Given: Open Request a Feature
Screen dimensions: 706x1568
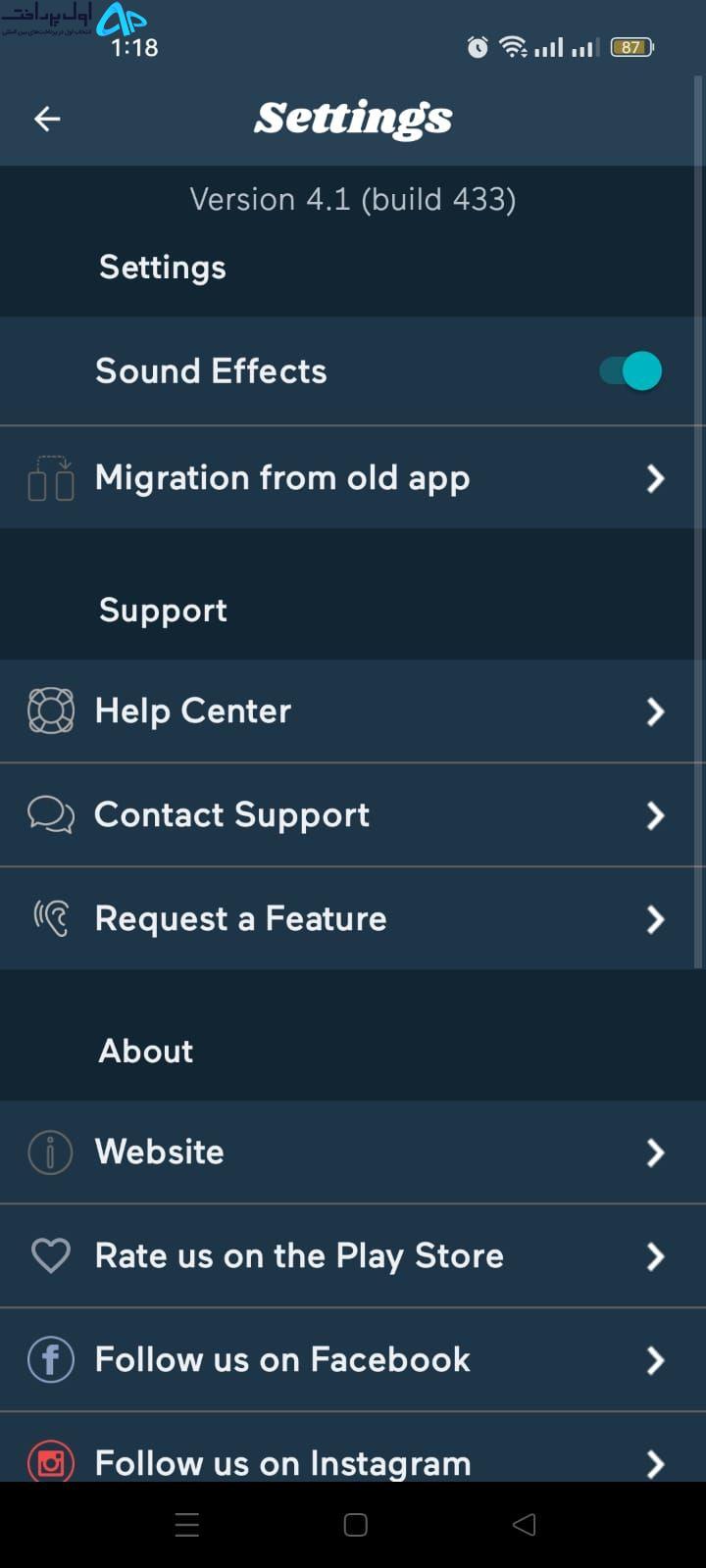Looking at the screenshot, I should [353, 919].
